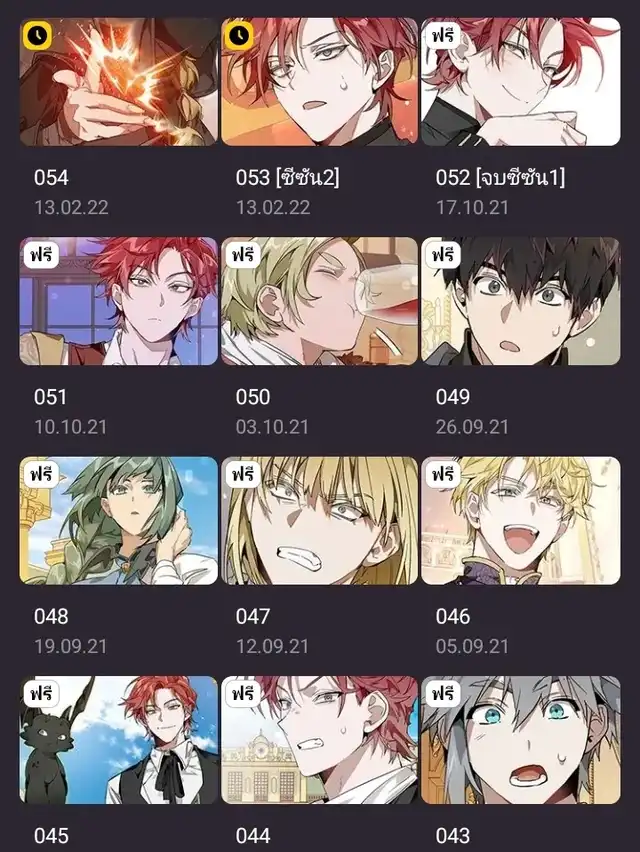Select episode 046
The height and width of the screenshot is (852, 640).
520,521
